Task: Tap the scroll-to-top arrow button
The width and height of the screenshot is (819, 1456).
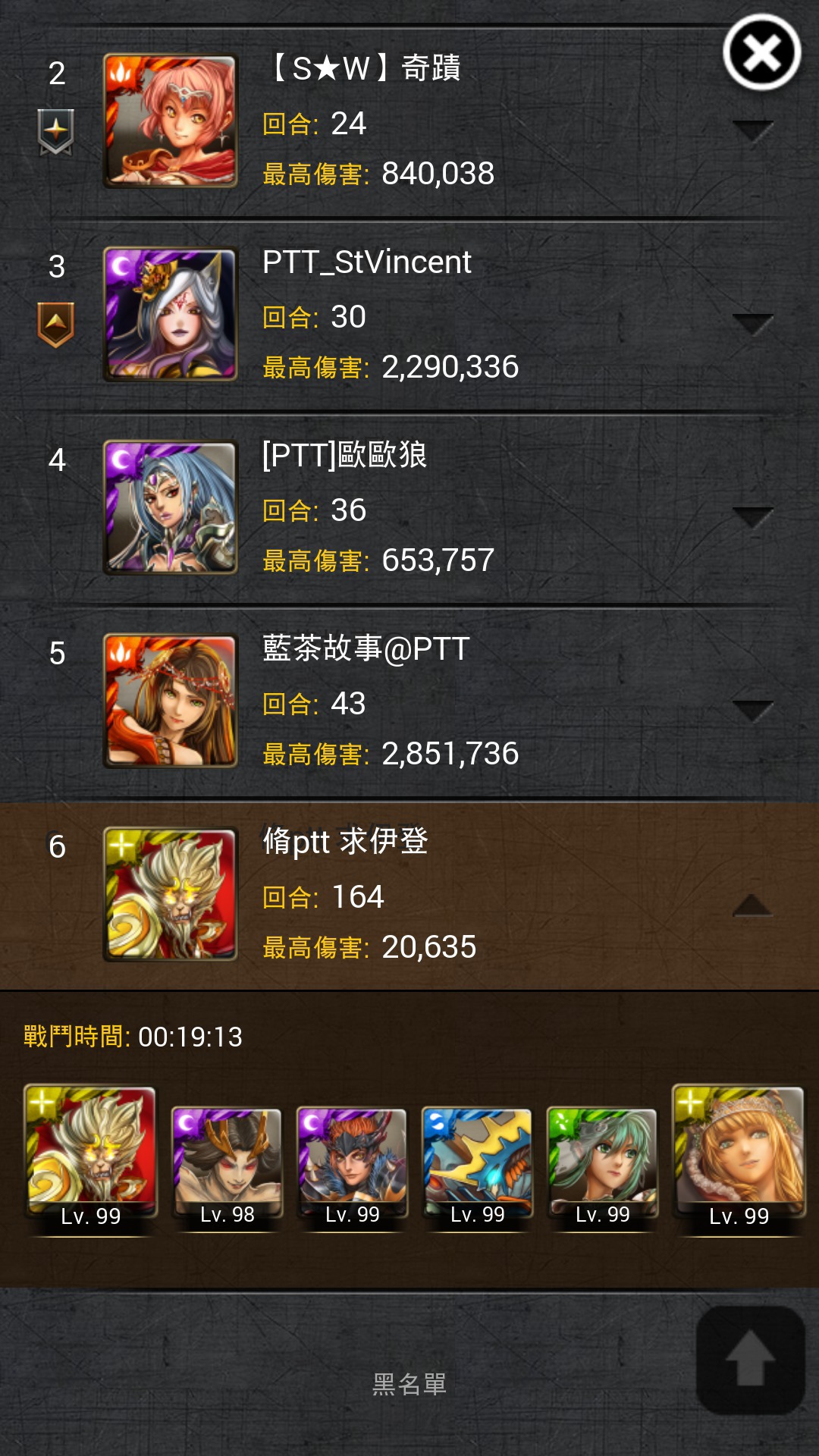Action: pyautogui.click(x=751, y=1360)
